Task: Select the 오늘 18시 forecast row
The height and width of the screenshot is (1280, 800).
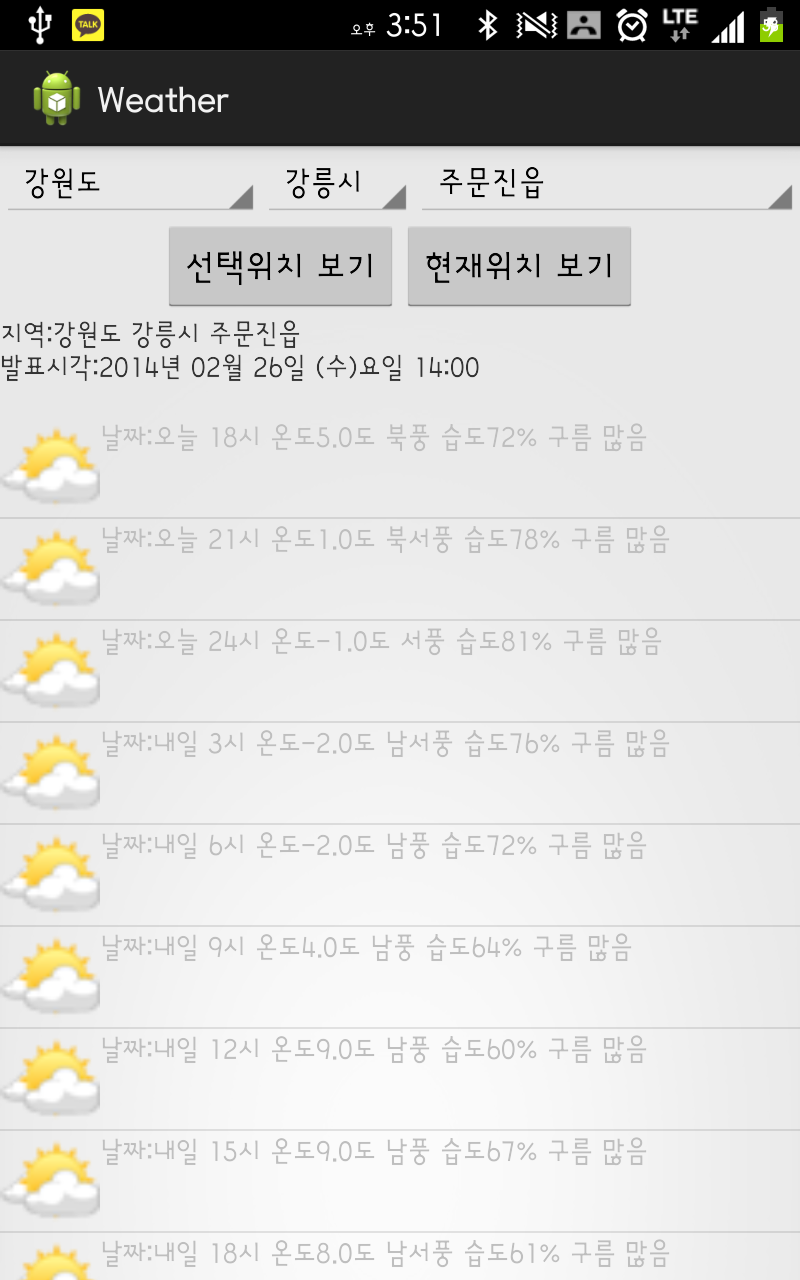Action: click(x=400, y=466)
